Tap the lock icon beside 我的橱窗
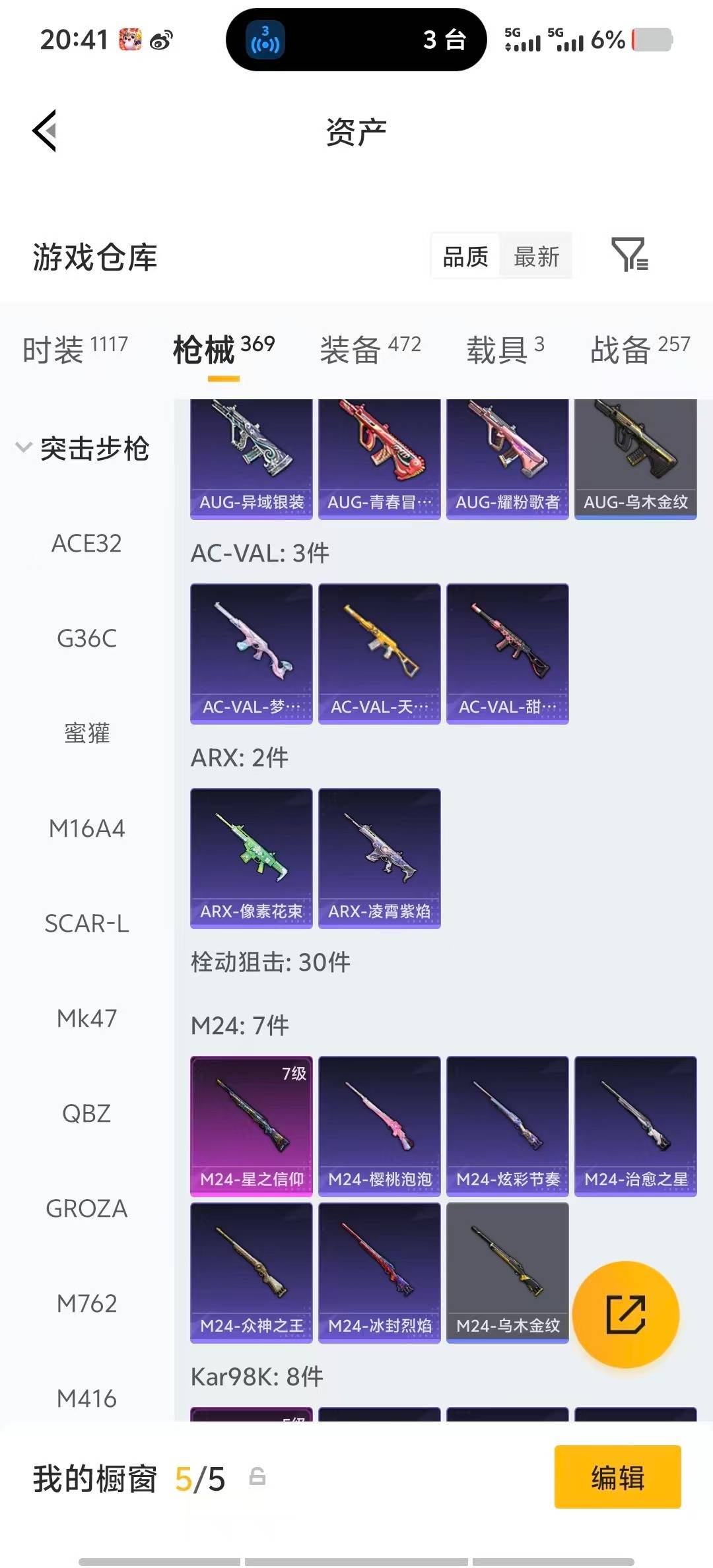The height and width of the screenshot is (1568, 713). tap(257, 1478)
